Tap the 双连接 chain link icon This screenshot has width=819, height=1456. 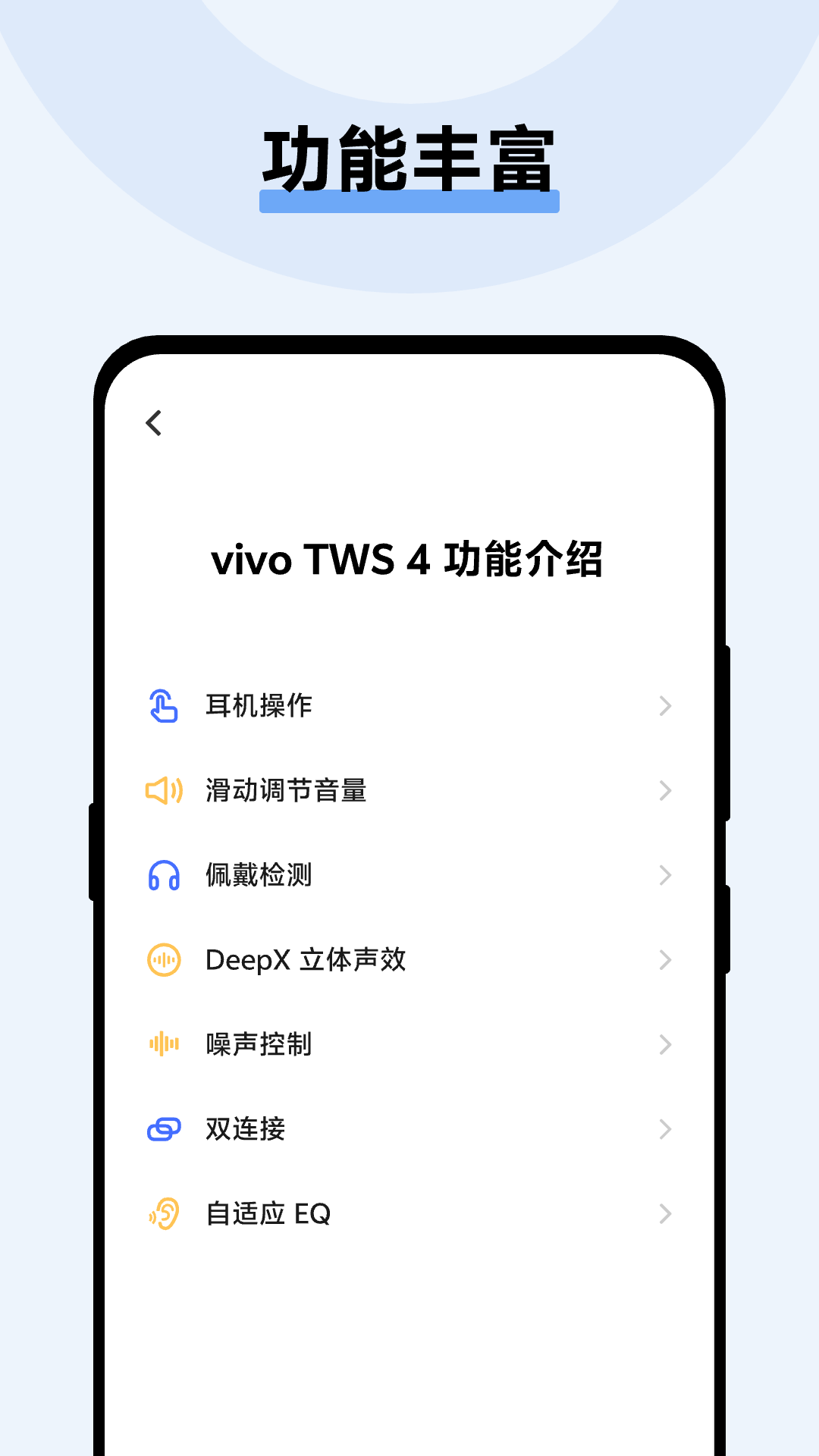coord(162,1129)
